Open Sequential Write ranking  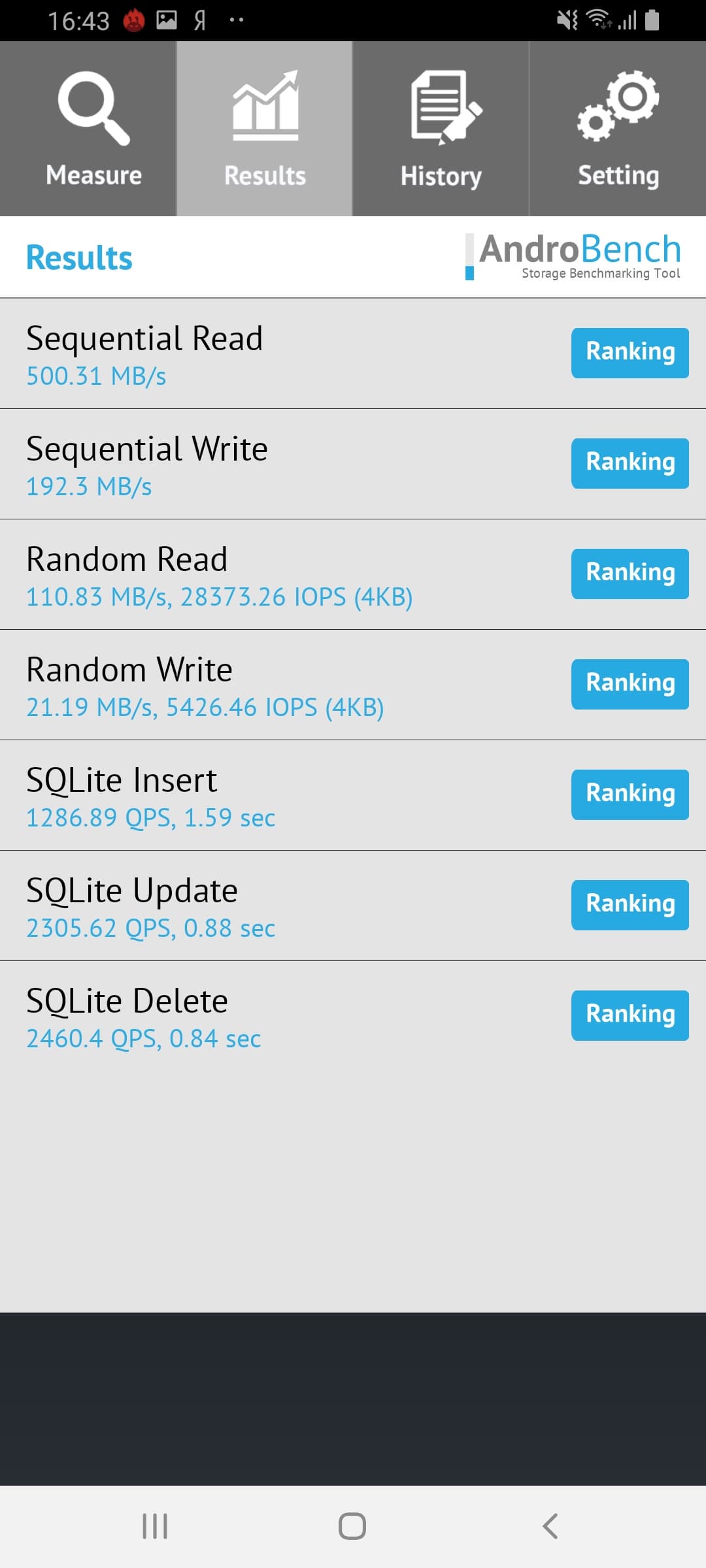[x=630, y=463]
